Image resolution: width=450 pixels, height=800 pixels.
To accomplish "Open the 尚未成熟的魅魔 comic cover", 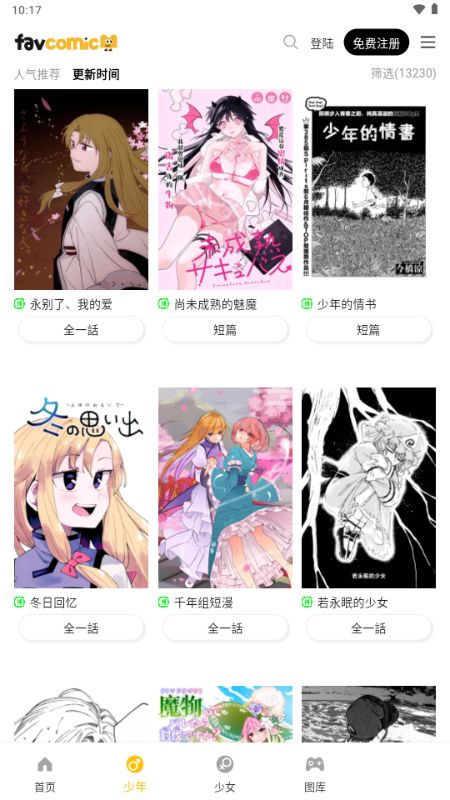I will click(225, 190).
